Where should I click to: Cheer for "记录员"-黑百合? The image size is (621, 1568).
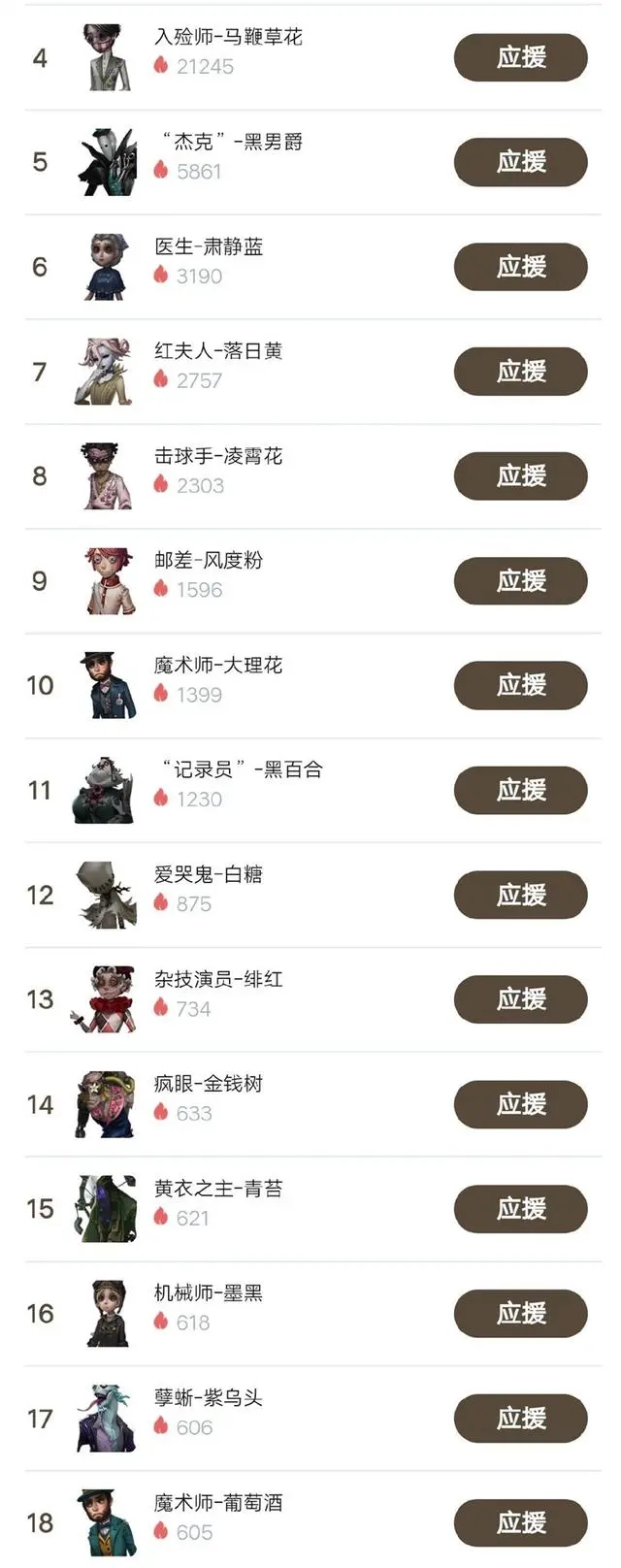(x=520, y=790)
